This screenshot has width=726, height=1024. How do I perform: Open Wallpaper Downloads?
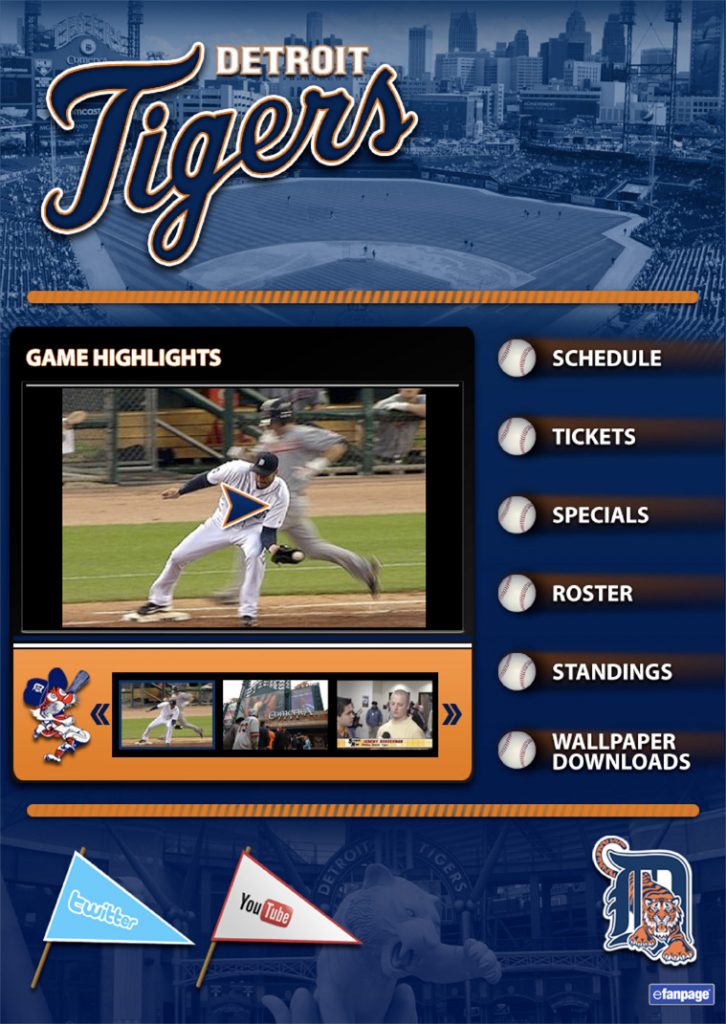(620, 751)
